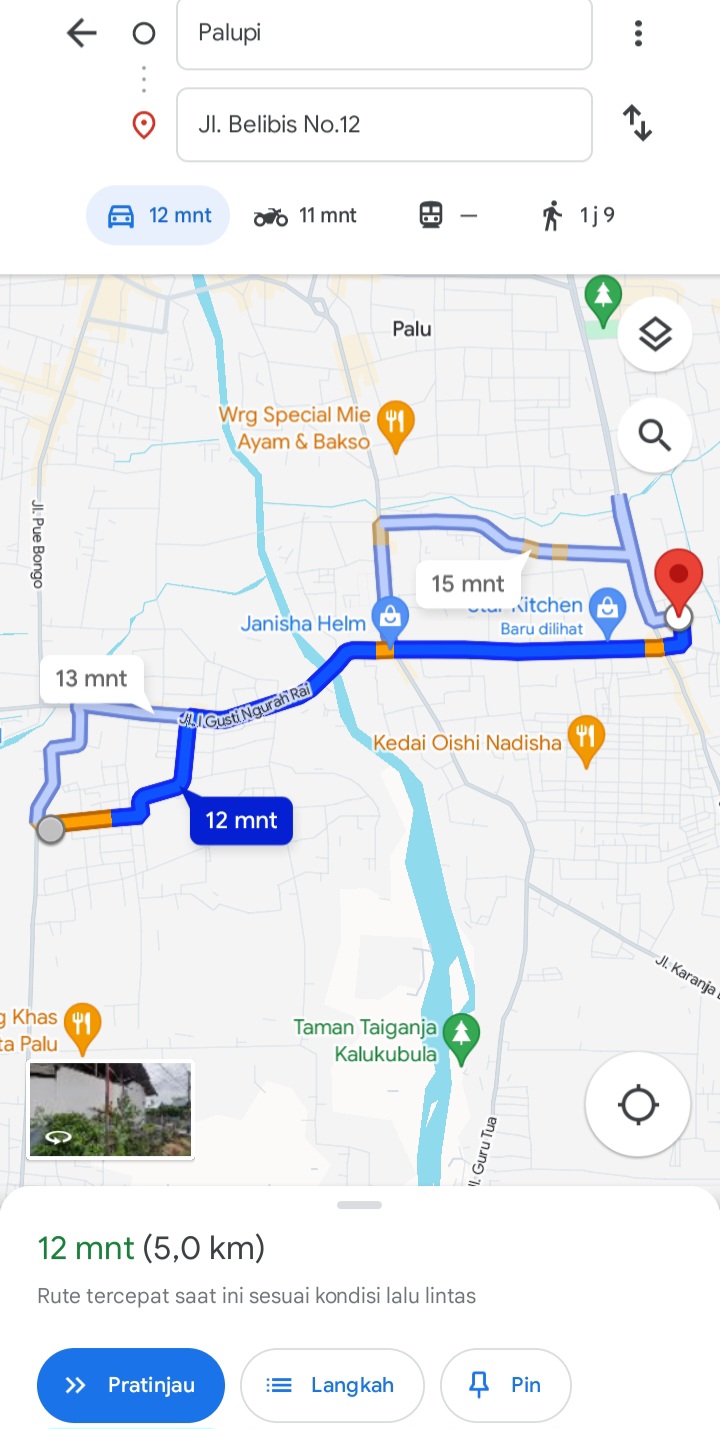The width and height of the screenshot is (720, 1429).
Task: Select the 15 mnt alternate route
Action: [467, 584]
